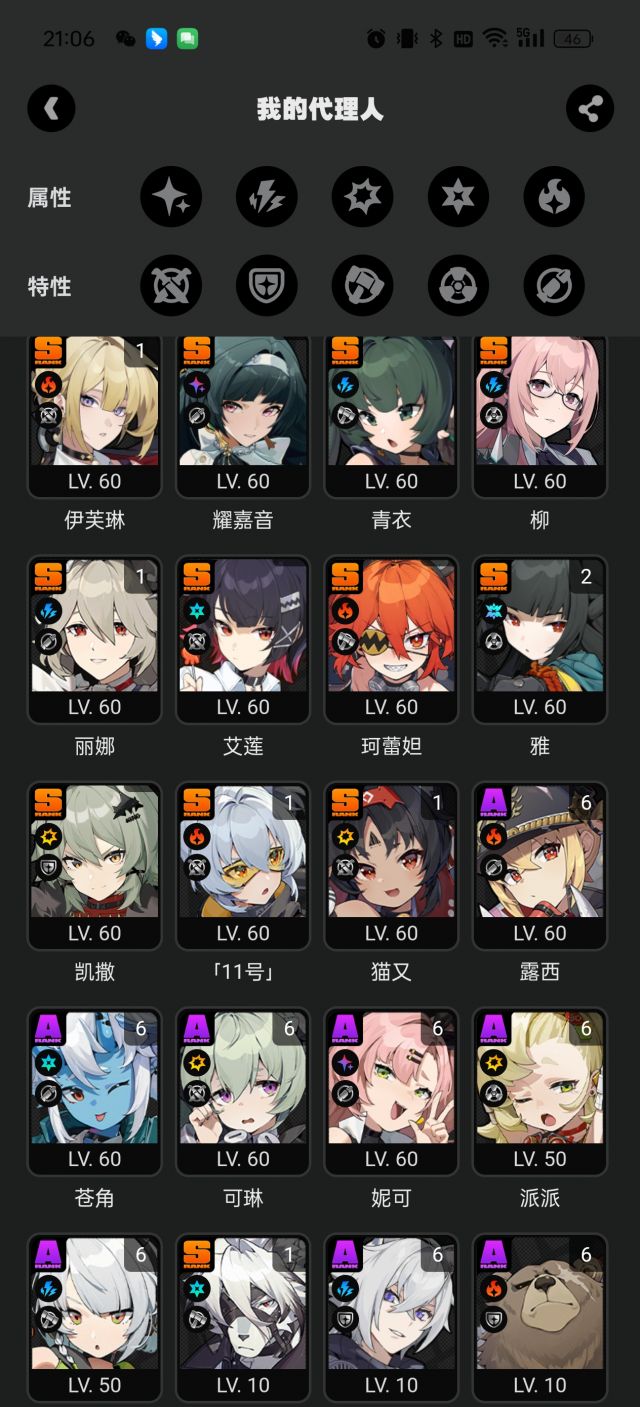Filter by the ether sparkle attribute icon
Viewport: 640px width, 1407px height.
tap(171, 197)
